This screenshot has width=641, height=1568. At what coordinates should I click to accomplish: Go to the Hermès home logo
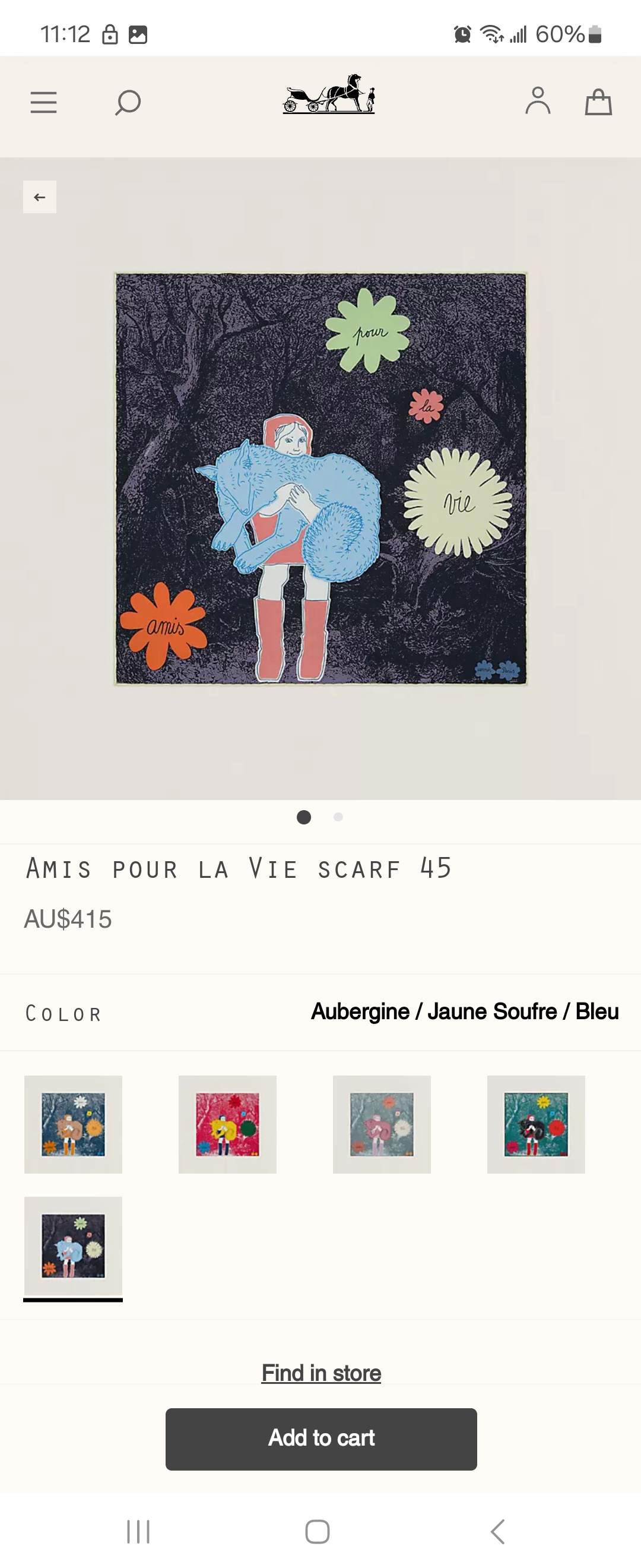[x=328, y=95]
